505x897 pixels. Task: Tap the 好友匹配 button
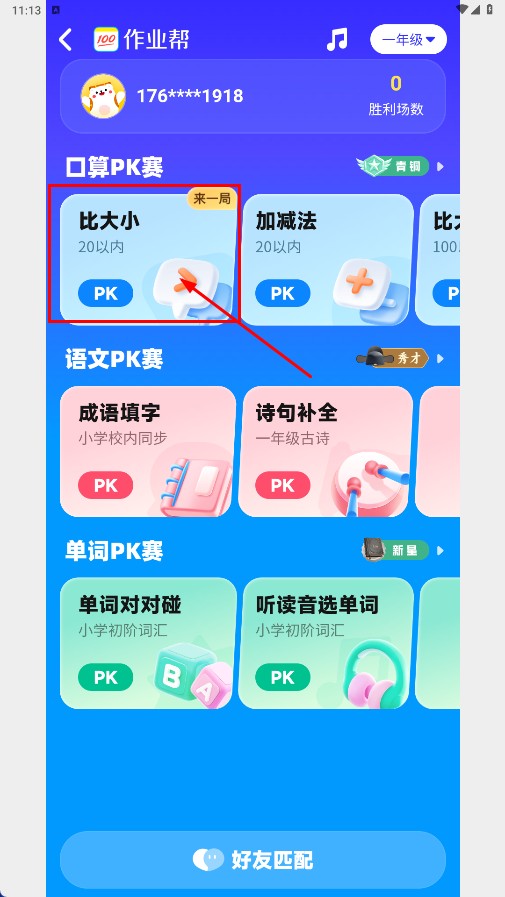click(x=253, y=860)
